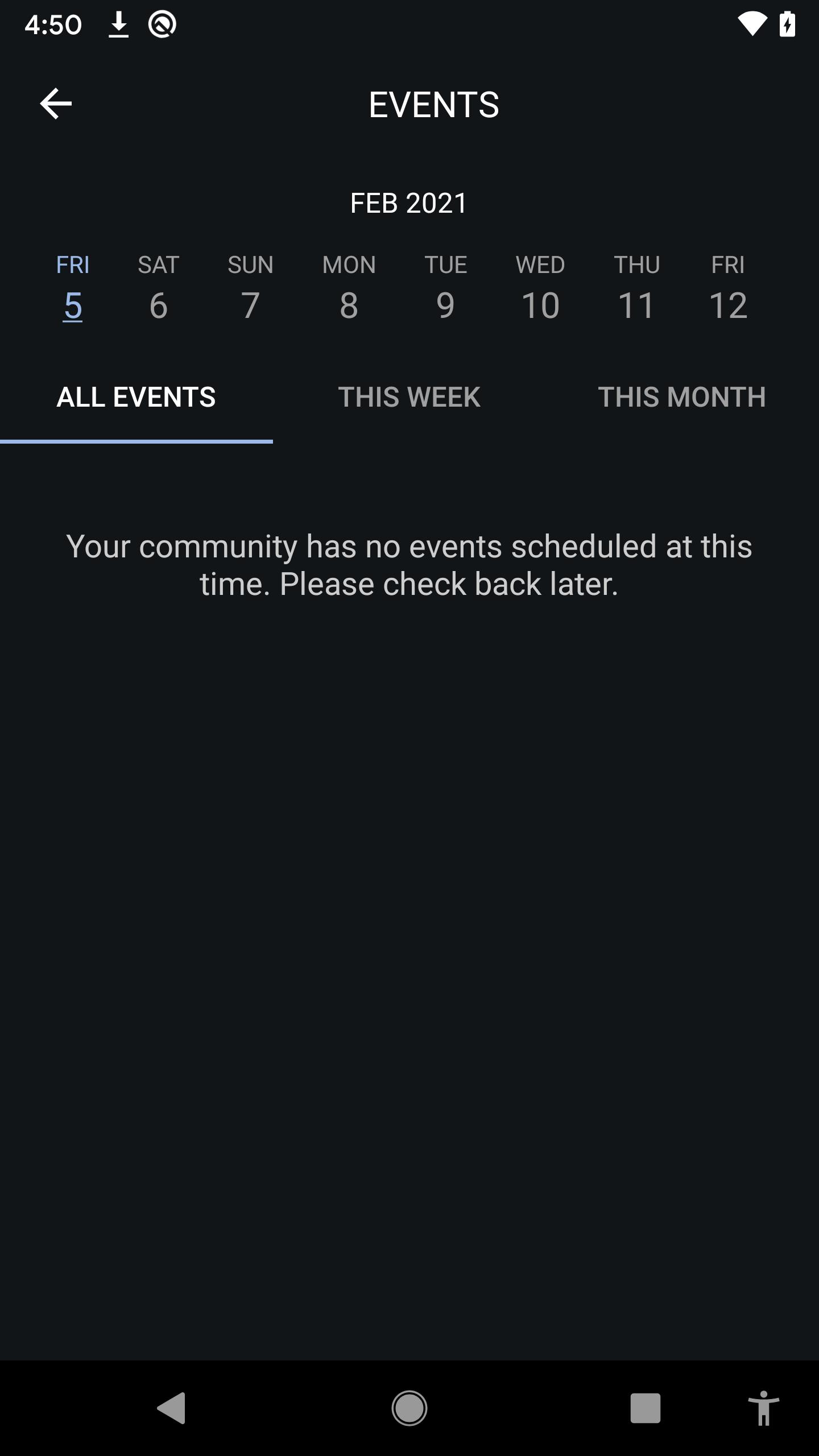Switch to the This Week tab

409,397
